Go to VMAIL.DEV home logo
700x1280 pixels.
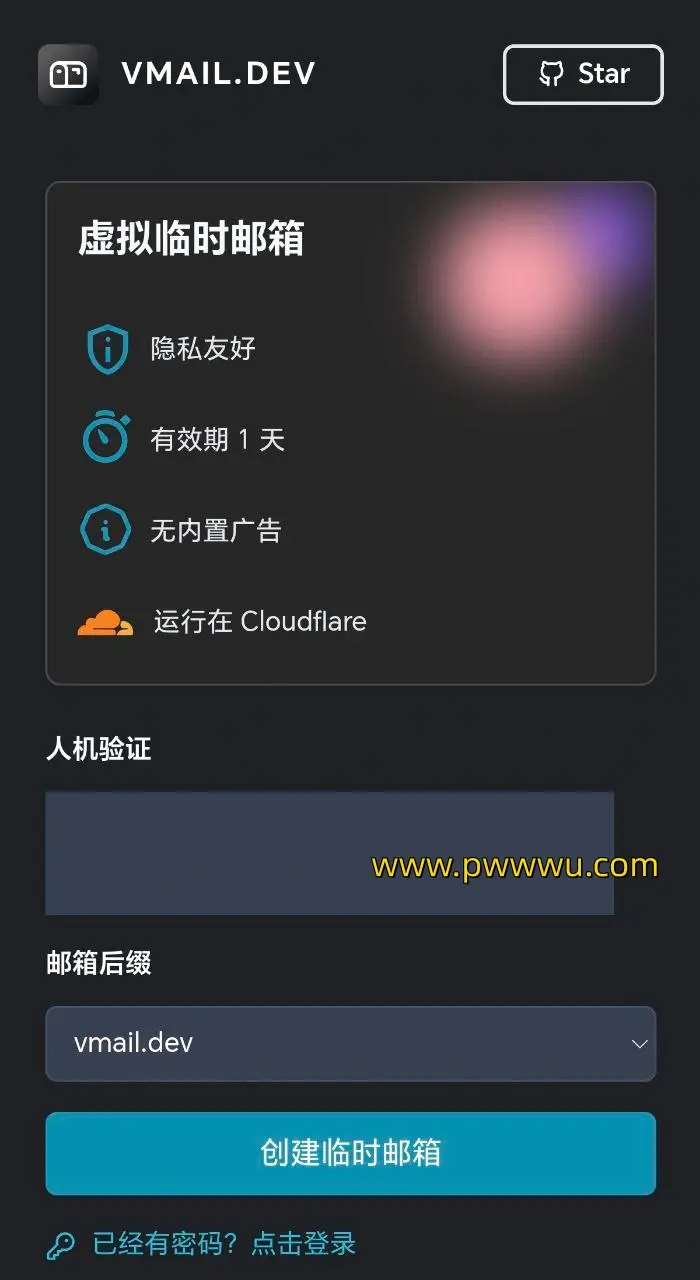[68, 74]
